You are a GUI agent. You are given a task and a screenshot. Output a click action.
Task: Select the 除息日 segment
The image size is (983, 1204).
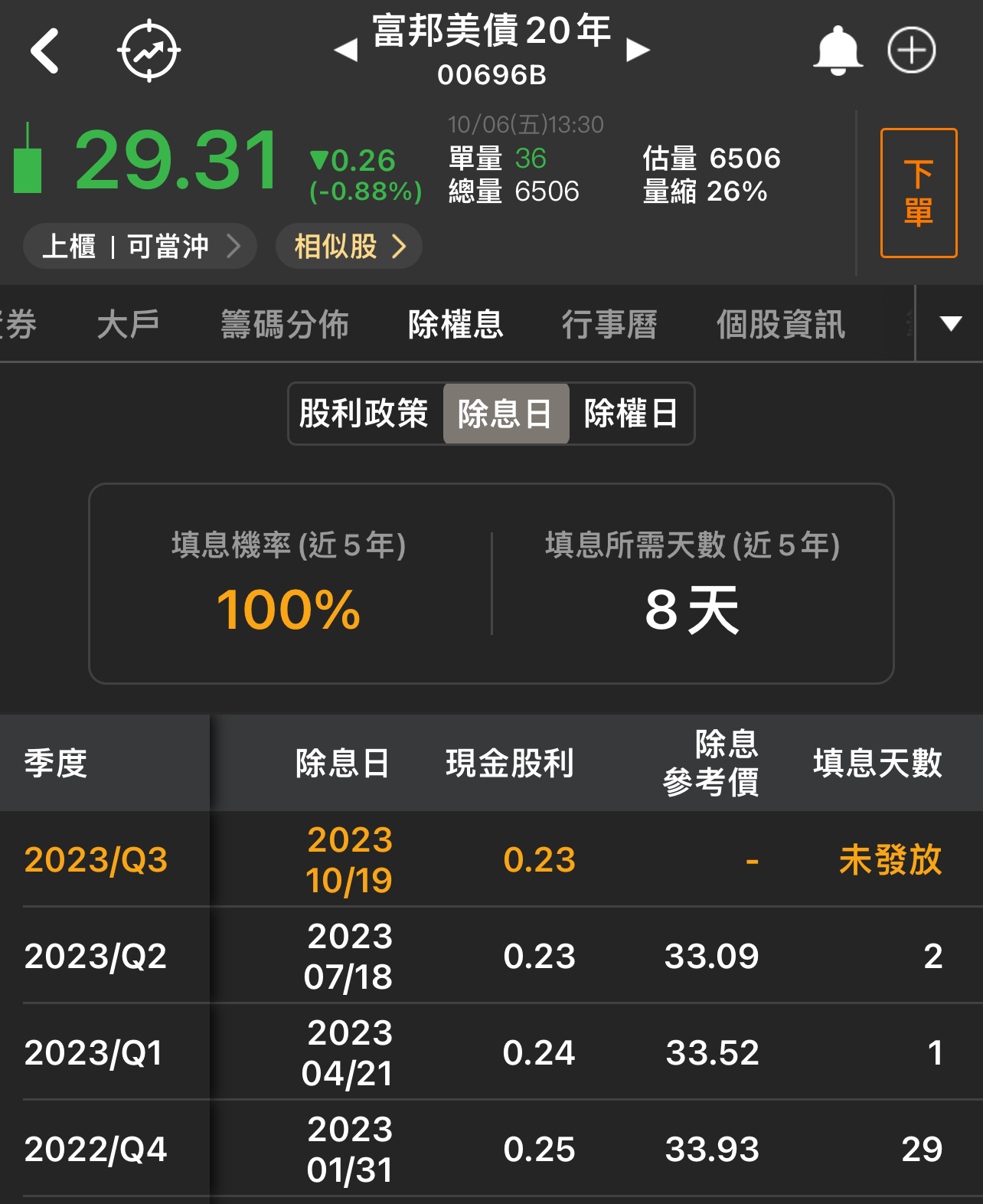(506, 414)
